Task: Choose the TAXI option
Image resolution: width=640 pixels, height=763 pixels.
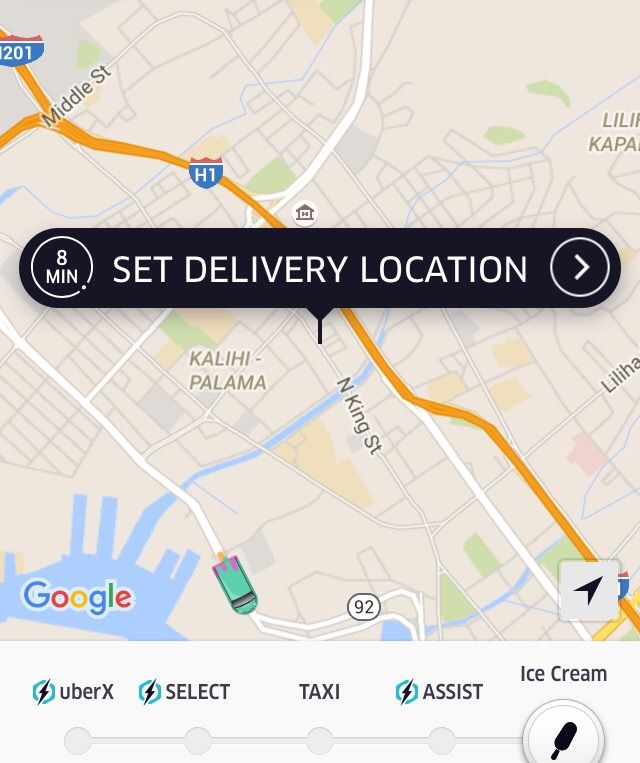Action: pyautogui.click(x=320, y=741)
